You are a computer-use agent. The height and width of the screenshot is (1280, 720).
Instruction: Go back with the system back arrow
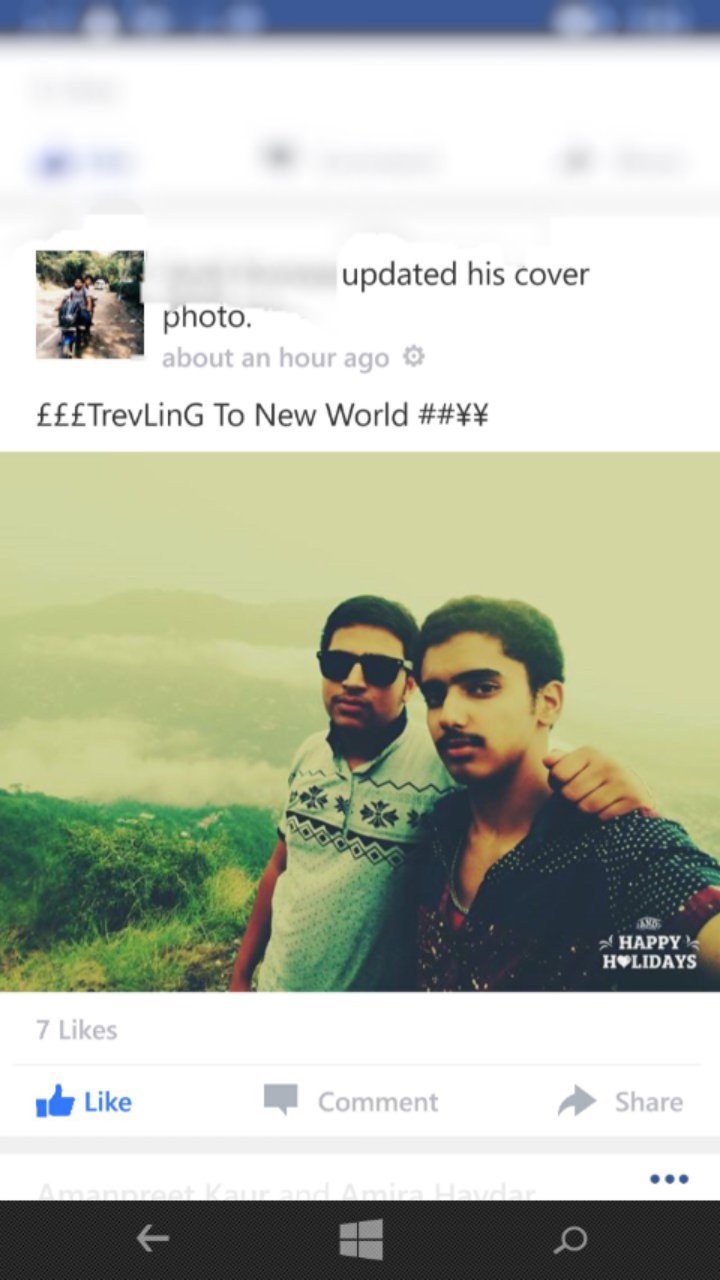click(152, 1240)
